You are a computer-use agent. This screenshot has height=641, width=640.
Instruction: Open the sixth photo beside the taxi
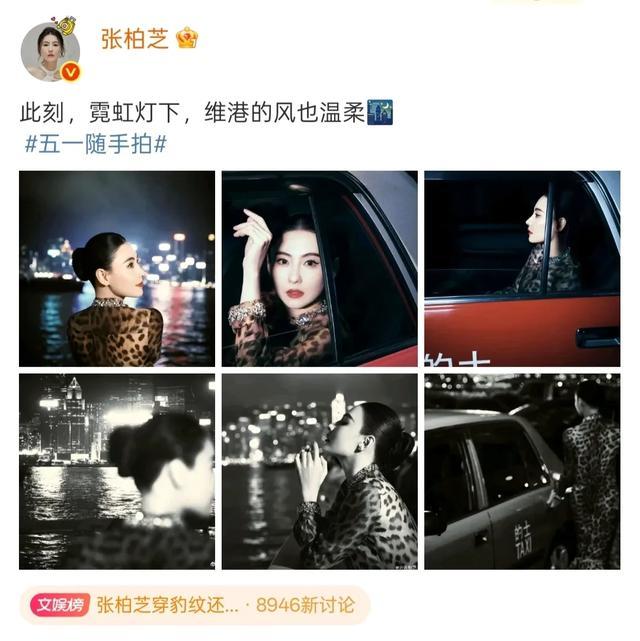pos(522,471)
